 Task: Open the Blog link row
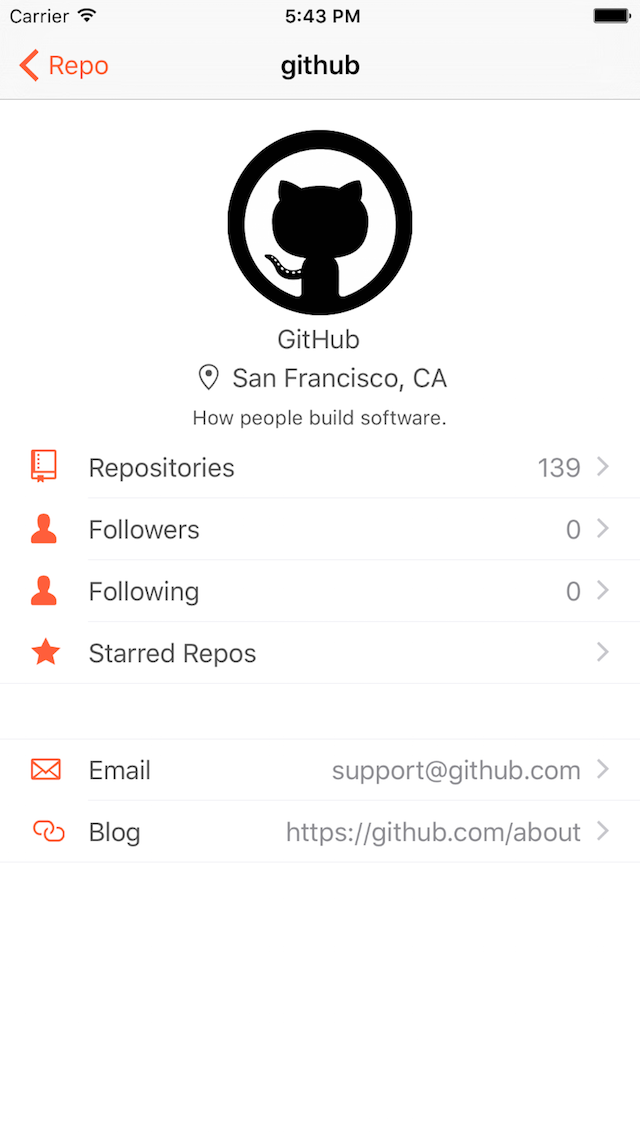point(320,832)
